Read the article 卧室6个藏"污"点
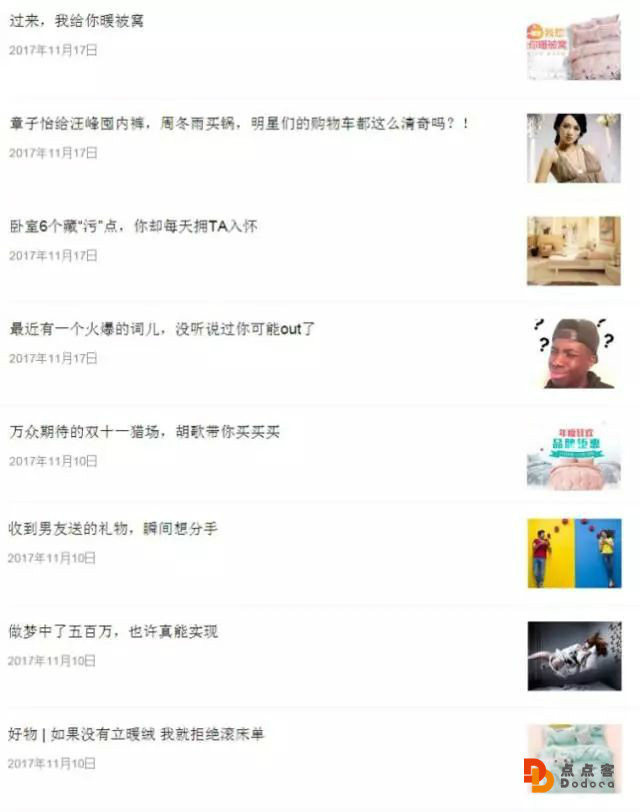 (133, 227)
